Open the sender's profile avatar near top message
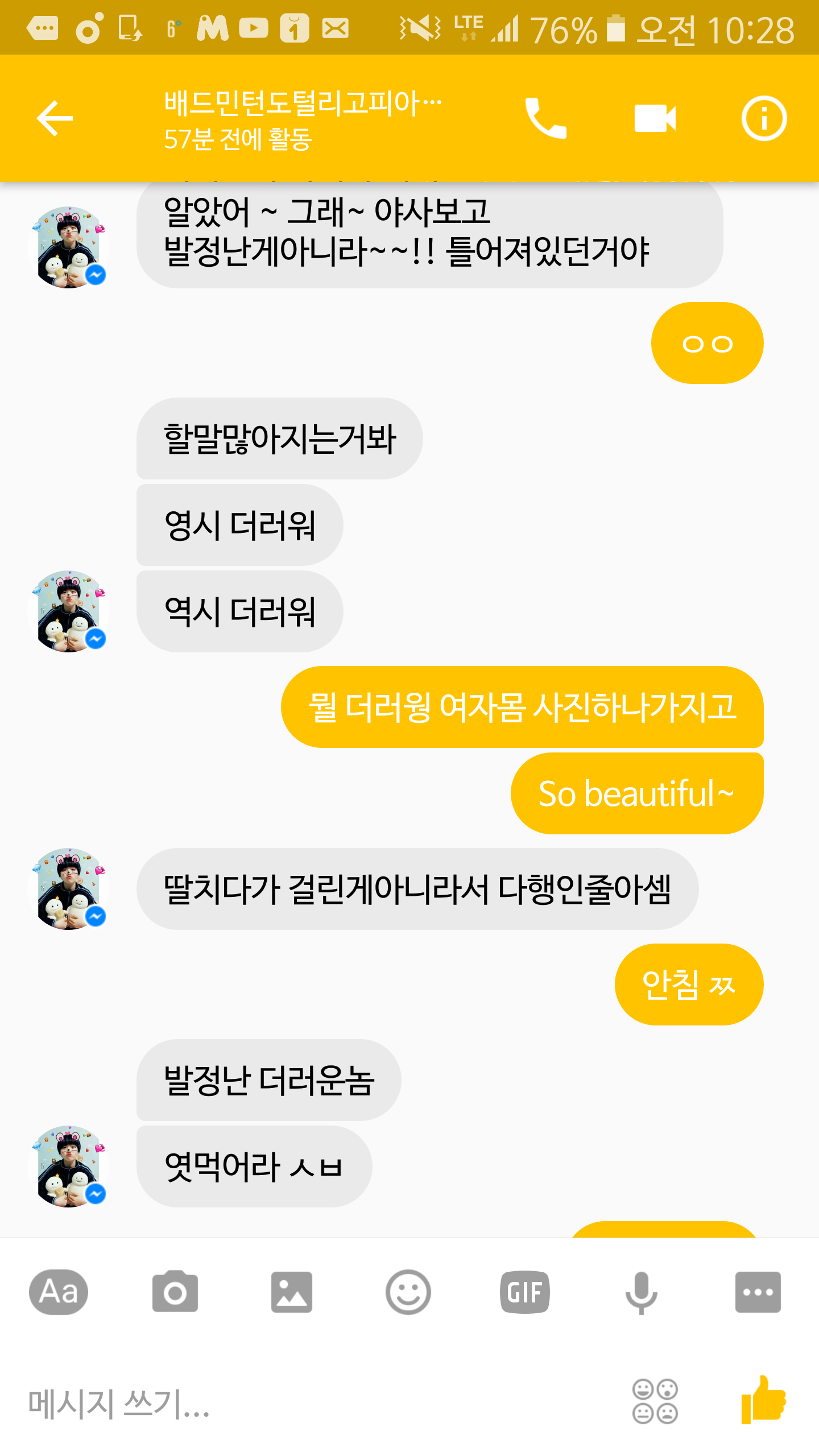Viewport: 819px width, 1456px height. 68,247
